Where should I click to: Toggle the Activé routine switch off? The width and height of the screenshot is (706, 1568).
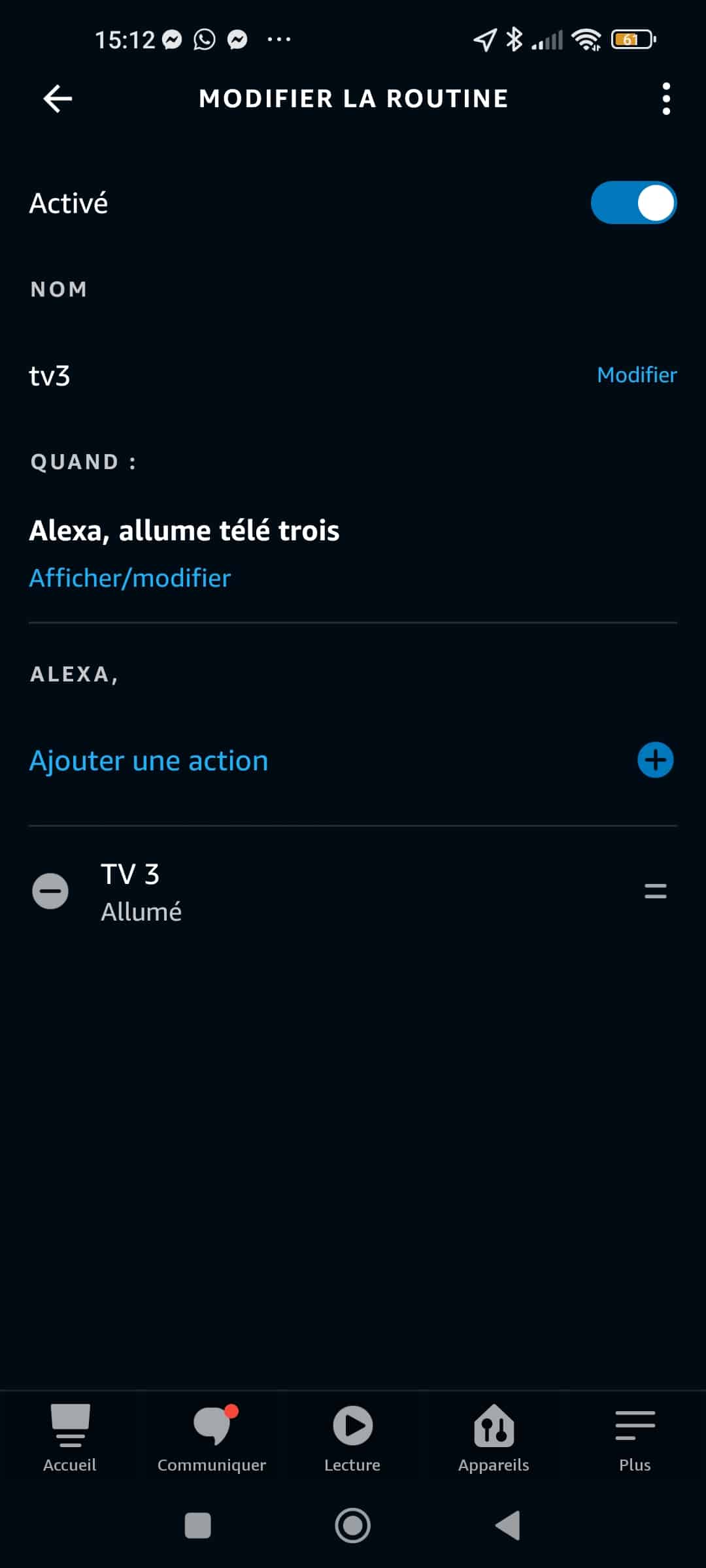(x=633, y=203)
